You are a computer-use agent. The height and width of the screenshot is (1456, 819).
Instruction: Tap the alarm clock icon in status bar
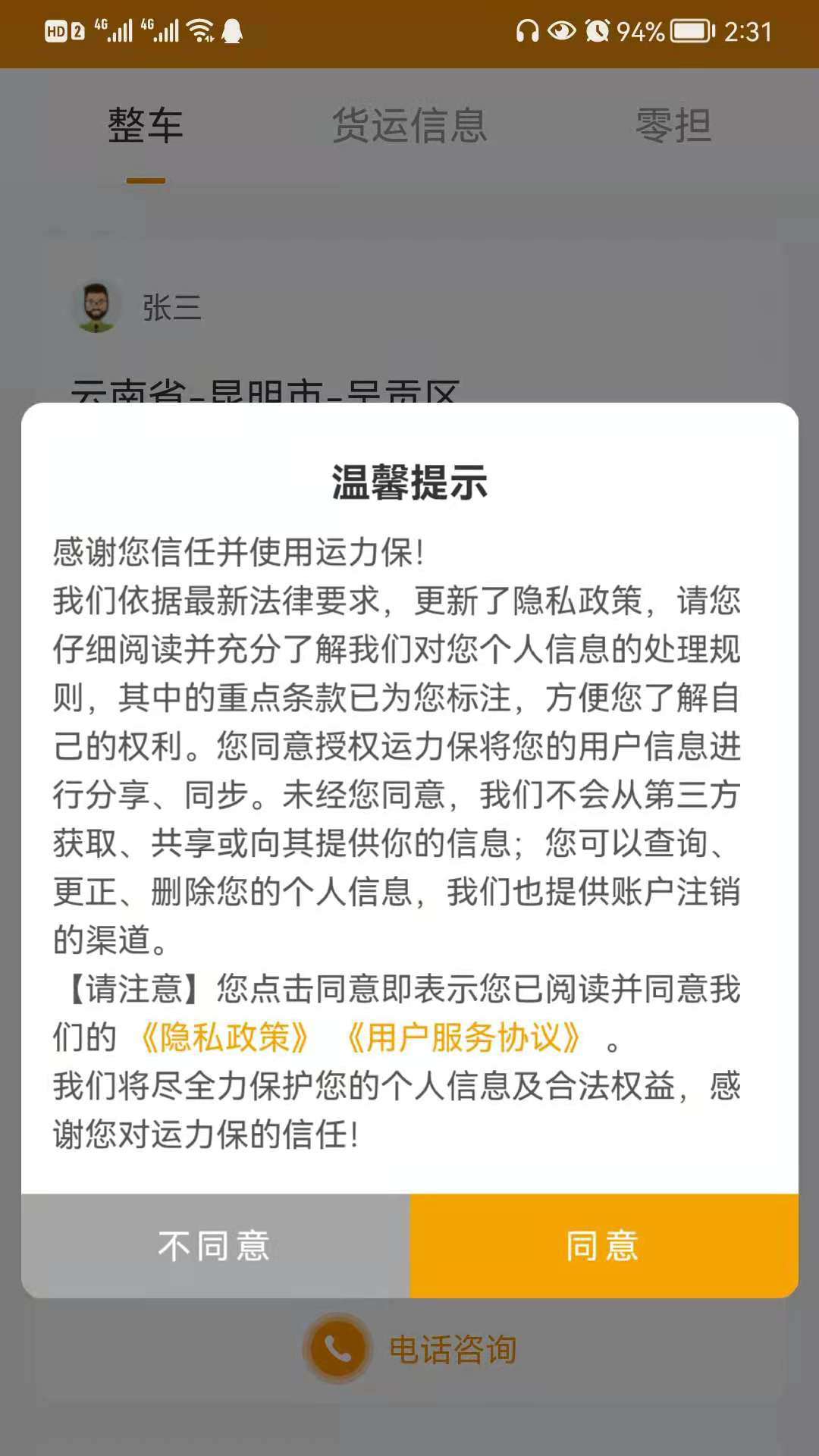pos(596,29)
